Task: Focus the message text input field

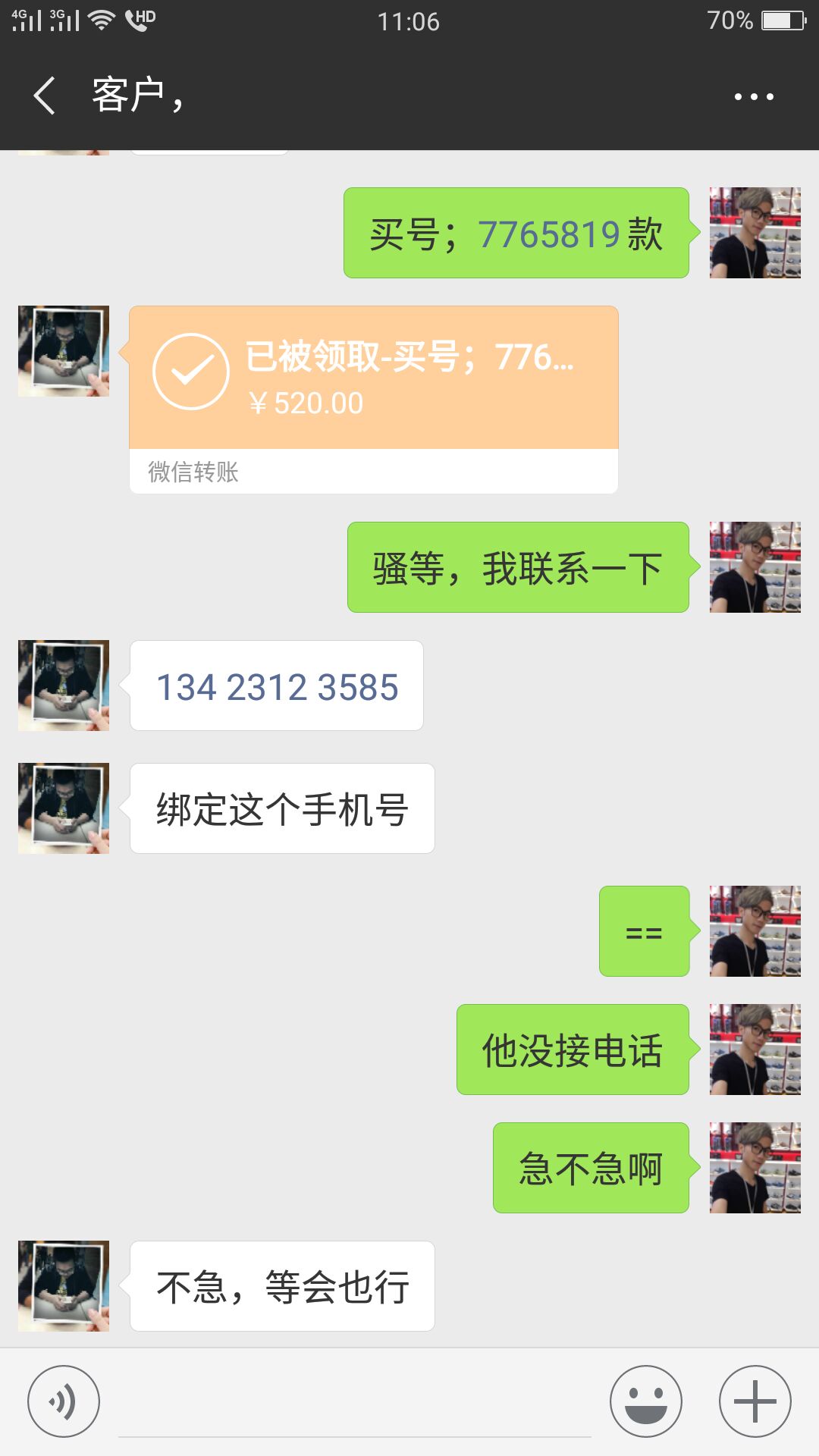Action: (x=354, y=1403)
